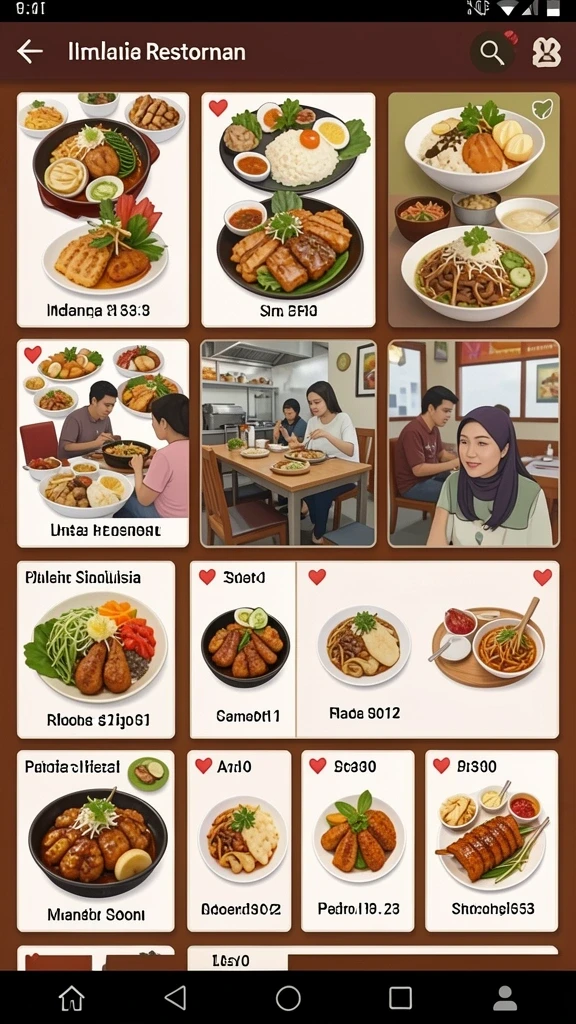Tap the icon right of search
Viewport: 576px width, 1024px height.
coord(546,52)
